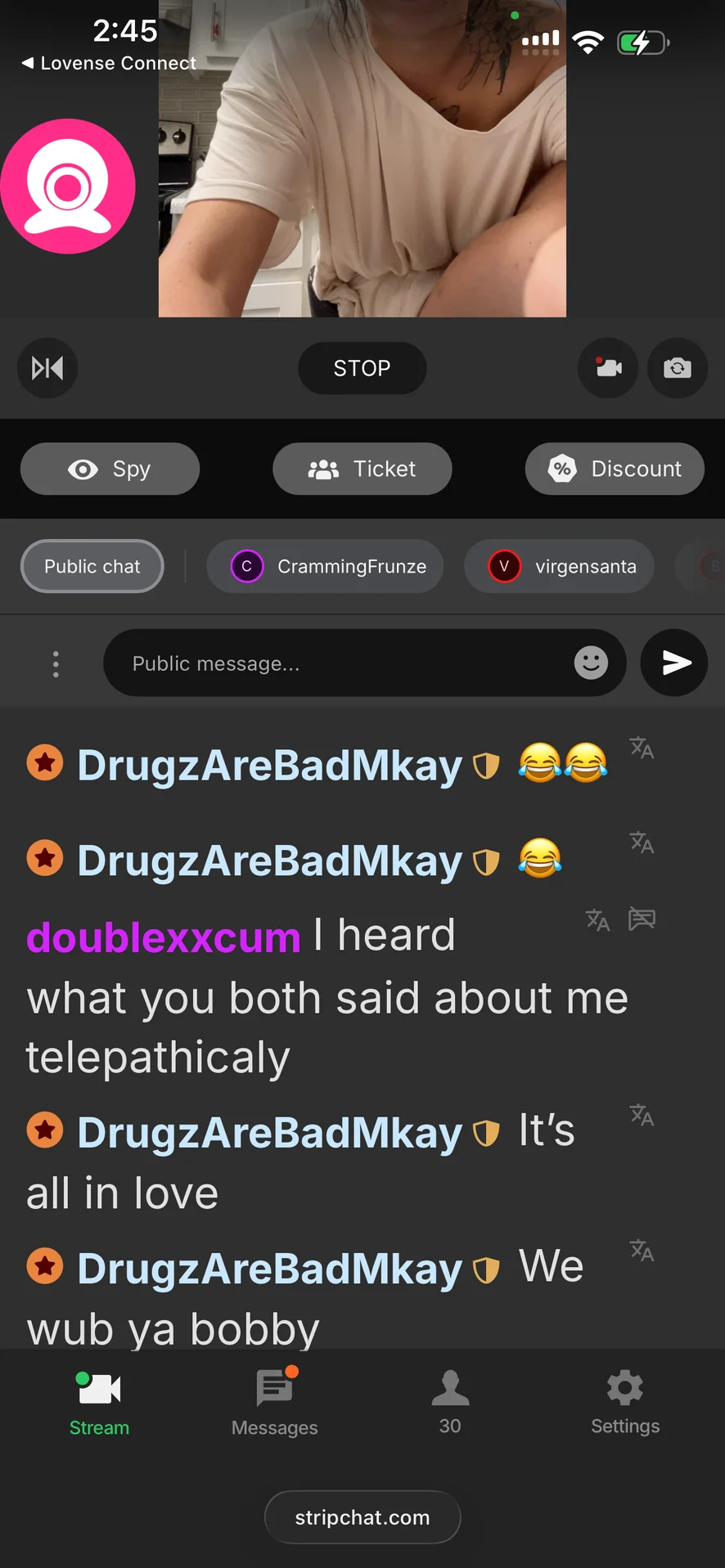Open the Settings tab

click(625, 1402)
